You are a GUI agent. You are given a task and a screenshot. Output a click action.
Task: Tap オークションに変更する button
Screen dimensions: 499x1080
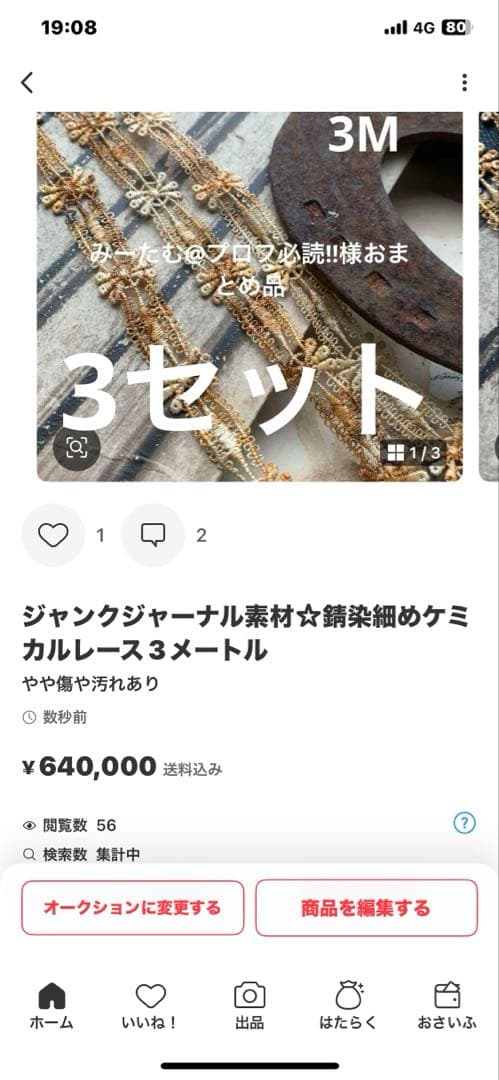(132, 907)
